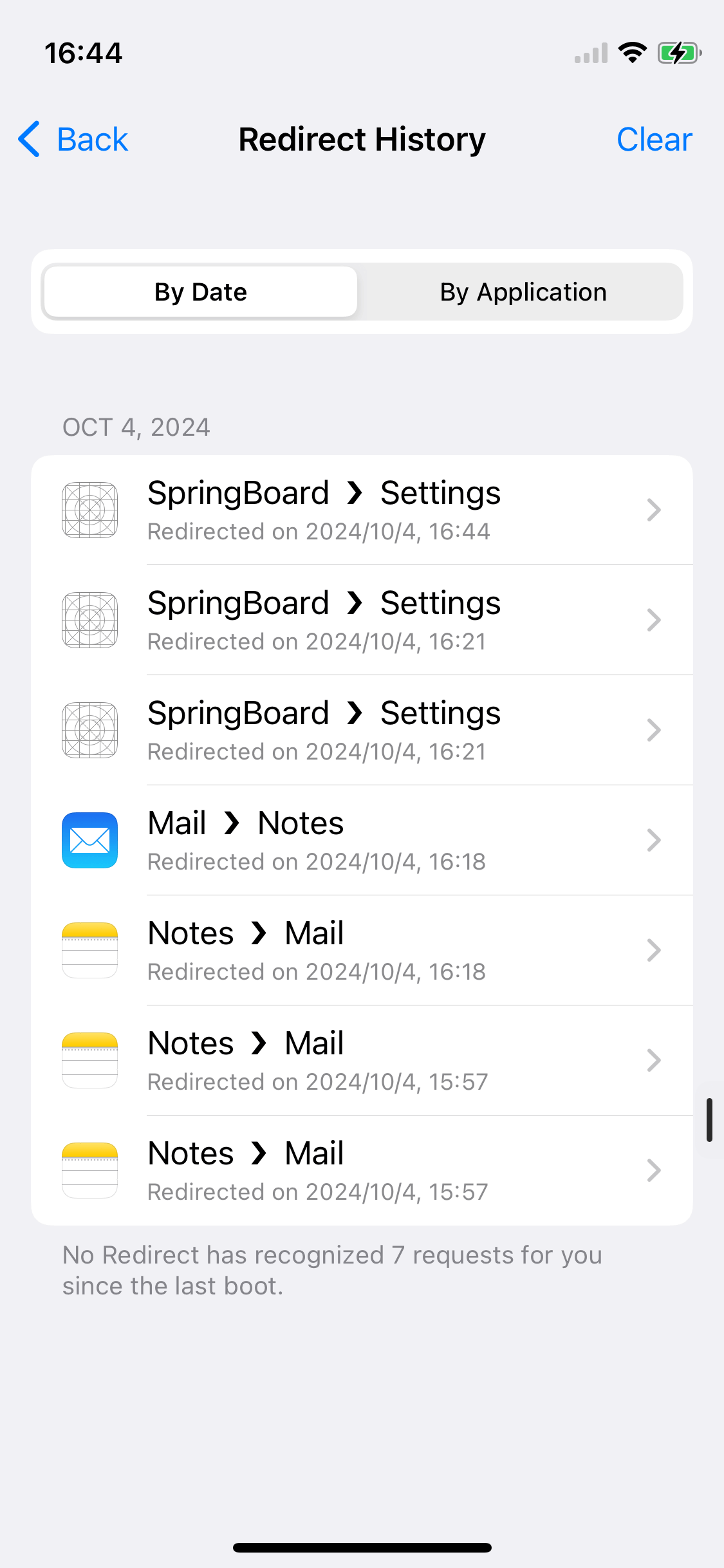Go back to the previous screen
This screenshot has width=724, height=1568.
(x=73, y=140)
